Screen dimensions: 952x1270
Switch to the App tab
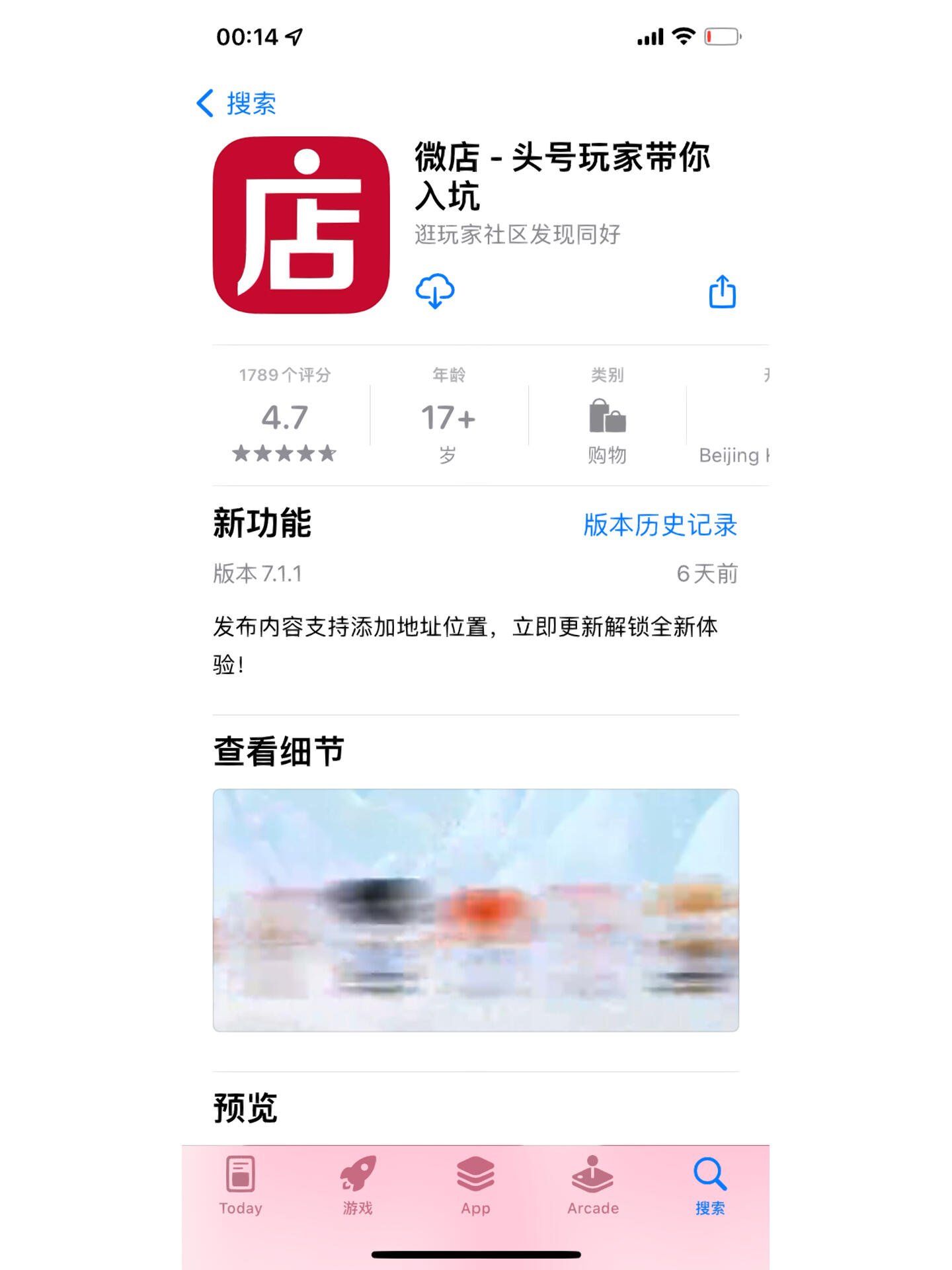[x=475, y=1186]
